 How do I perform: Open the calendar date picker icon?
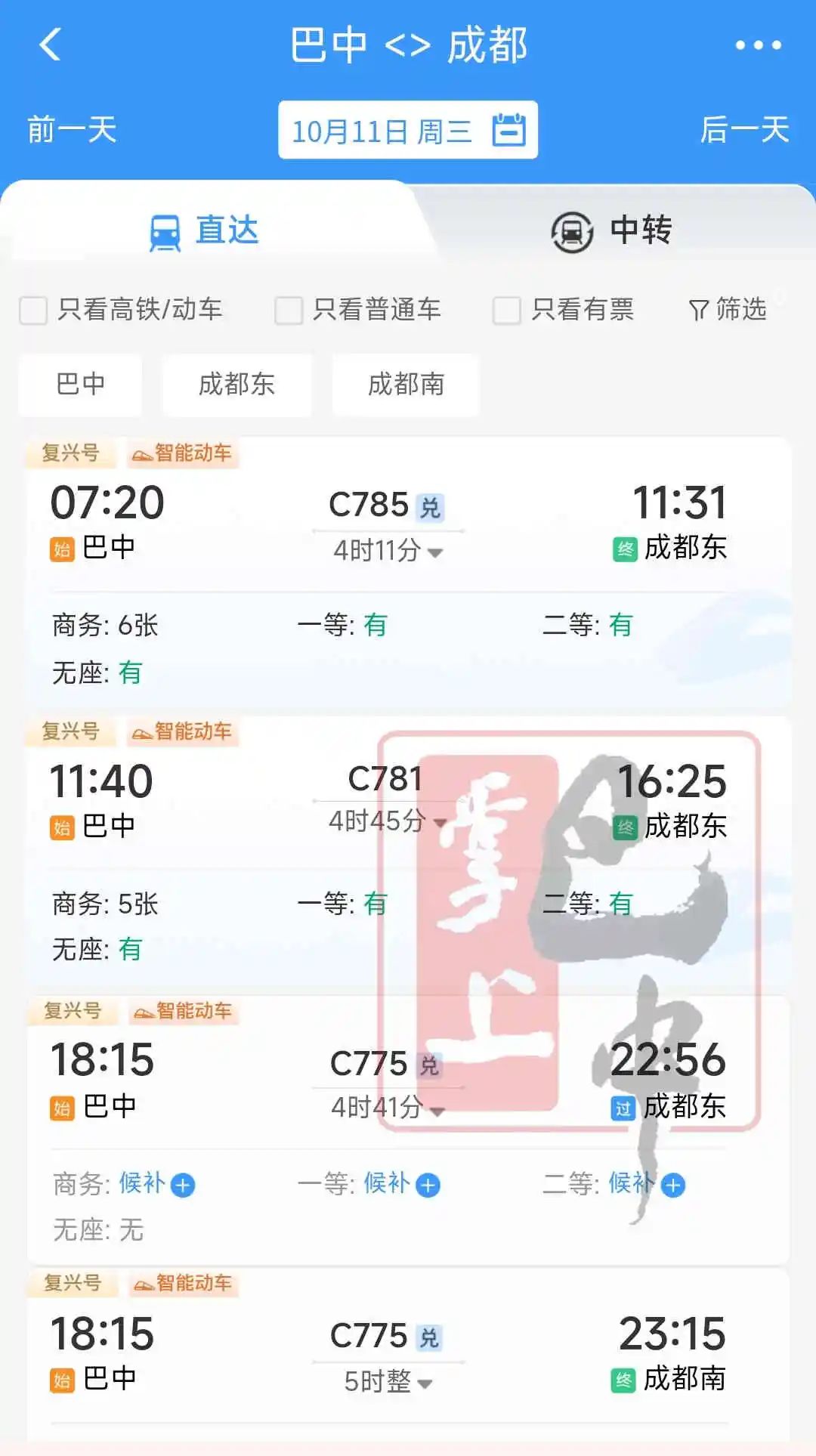coord(511,129)
